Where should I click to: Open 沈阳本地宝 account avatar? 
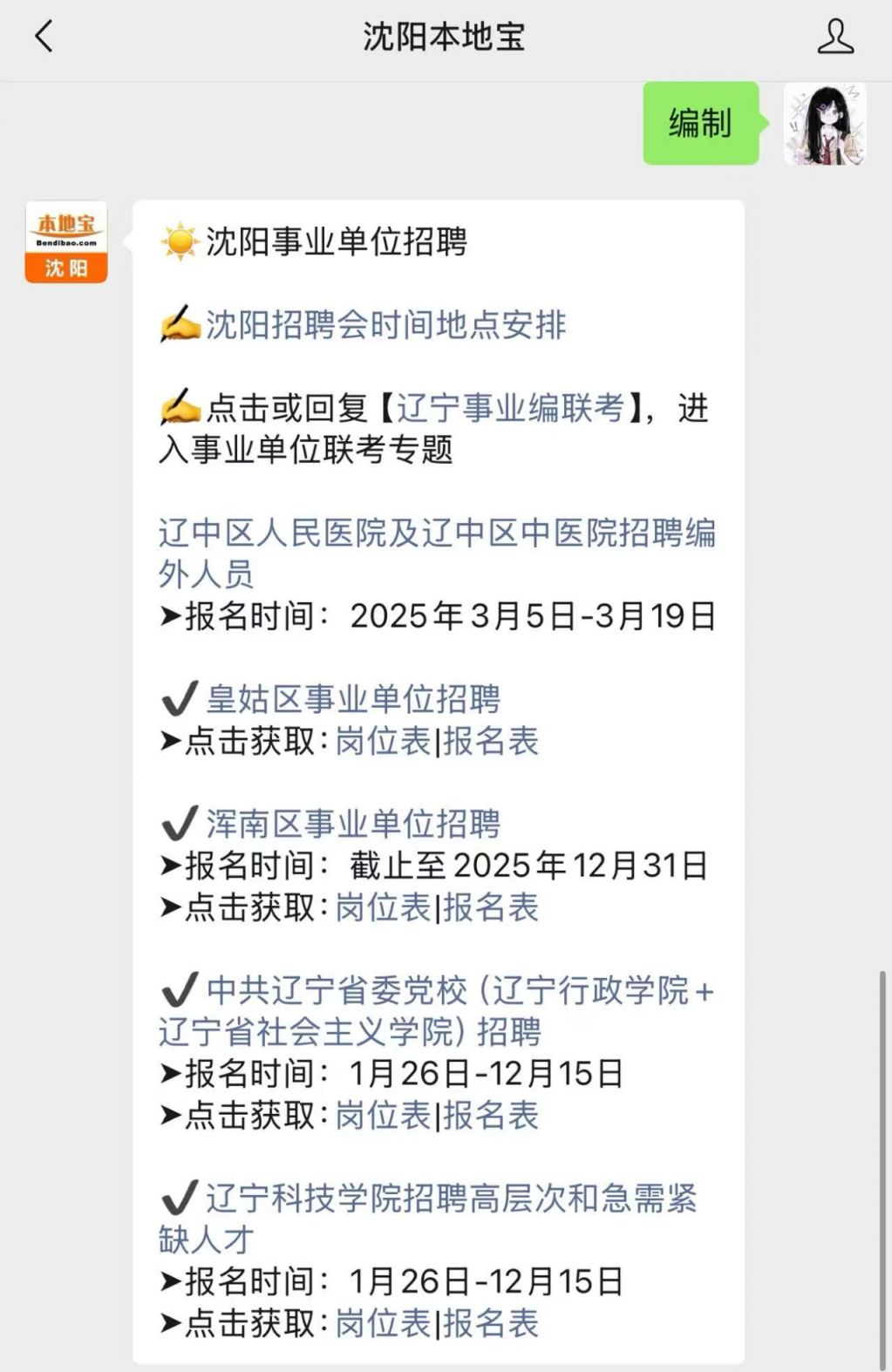tap(66, 242)
